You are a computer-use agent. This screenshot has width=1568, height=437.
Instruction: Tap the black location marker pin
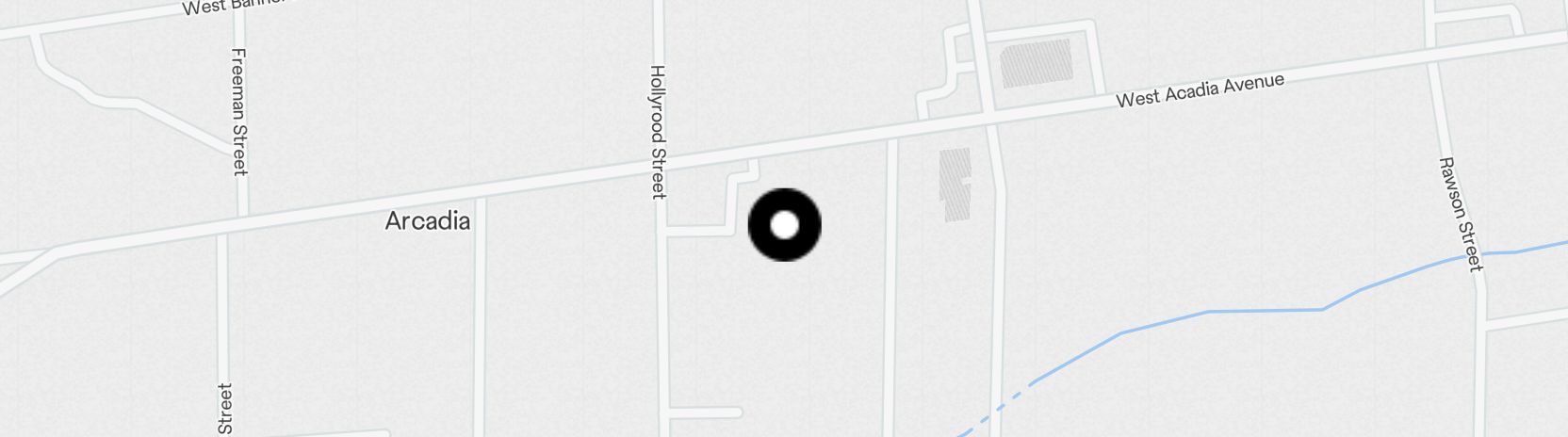click(784, 225)
